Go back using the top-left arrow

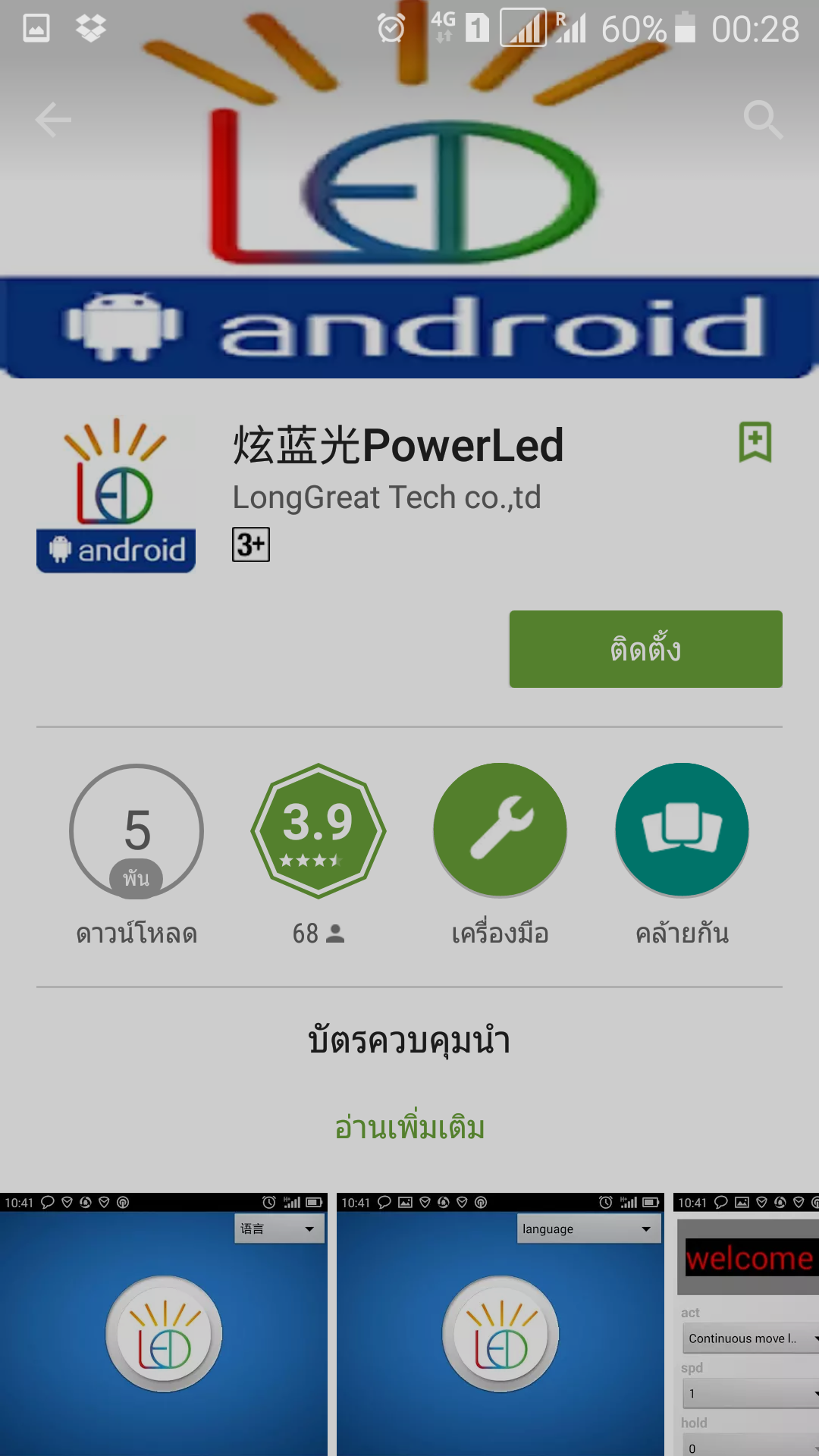point(53,120)
